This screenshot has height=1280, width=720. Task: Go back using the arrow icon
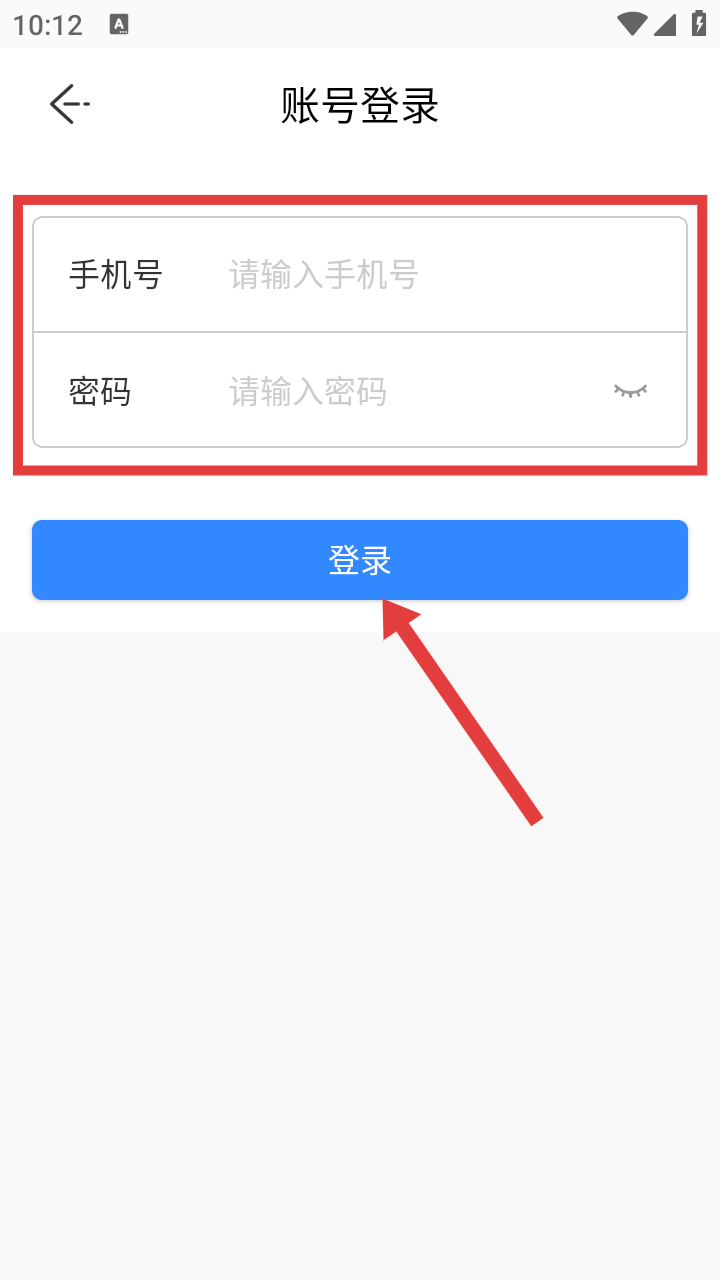coord(69,104)
